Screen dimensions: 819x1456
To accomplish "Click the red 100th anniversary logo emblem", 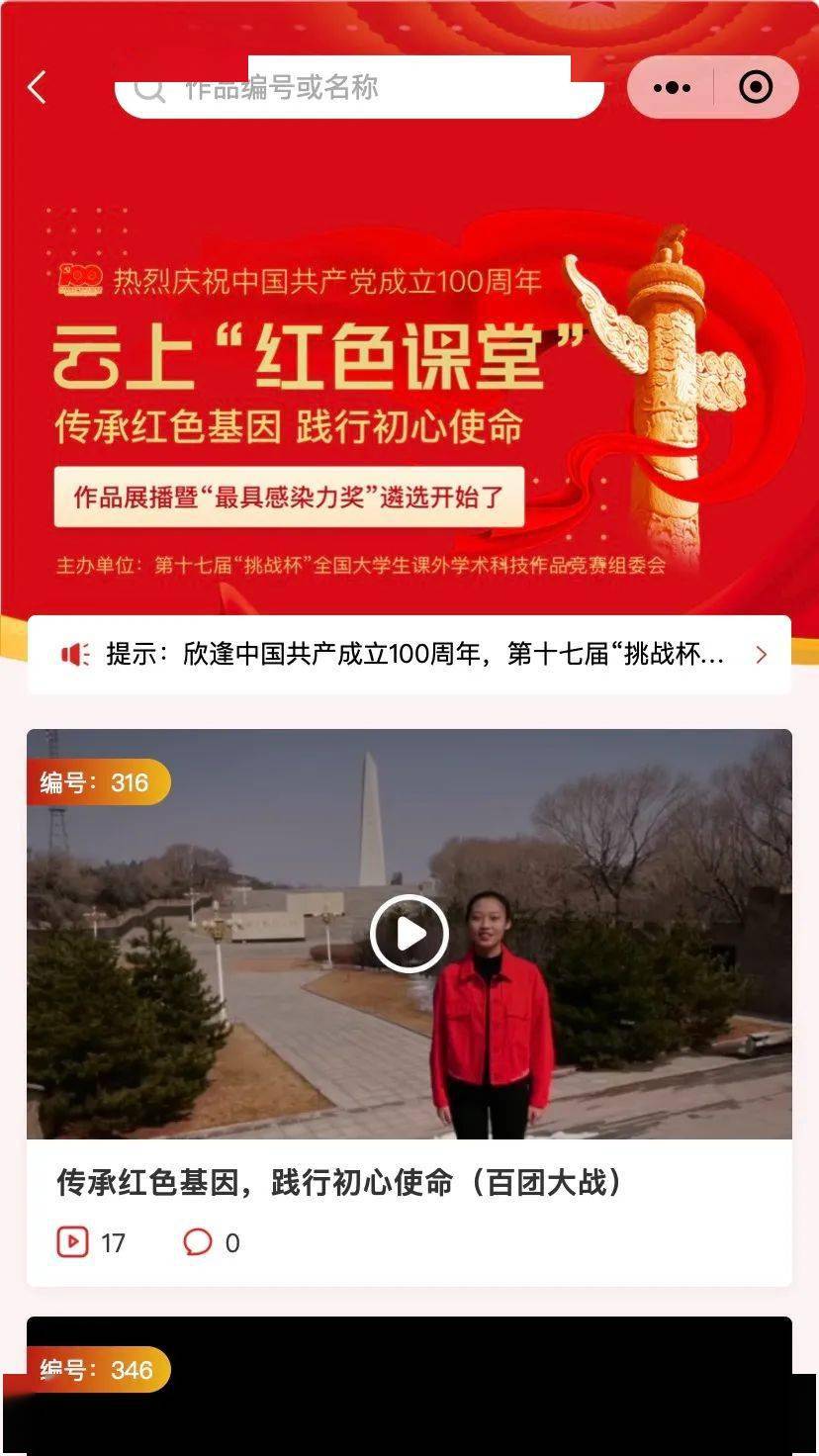I will tap(82, 281).
